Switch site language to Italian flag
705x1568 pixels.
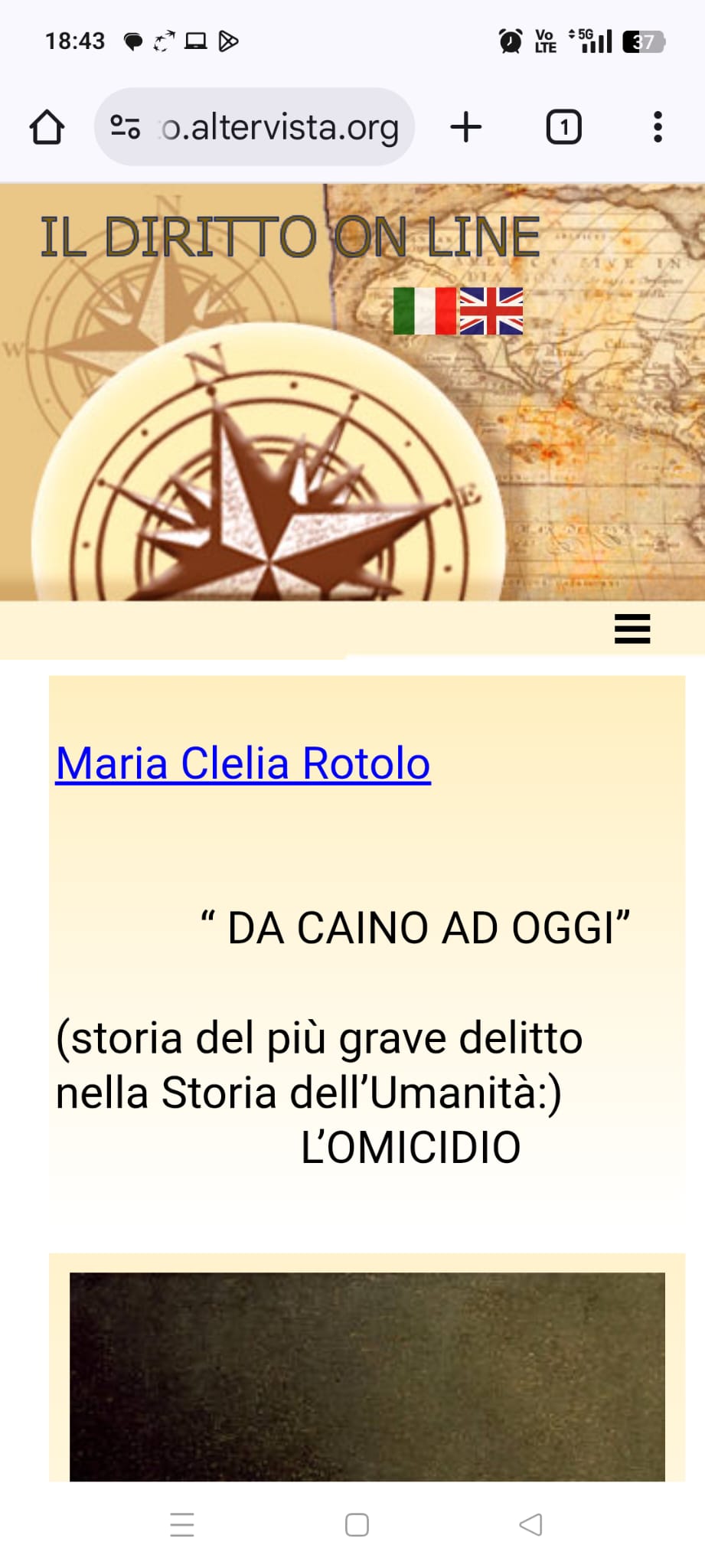[x=424, y=311]
